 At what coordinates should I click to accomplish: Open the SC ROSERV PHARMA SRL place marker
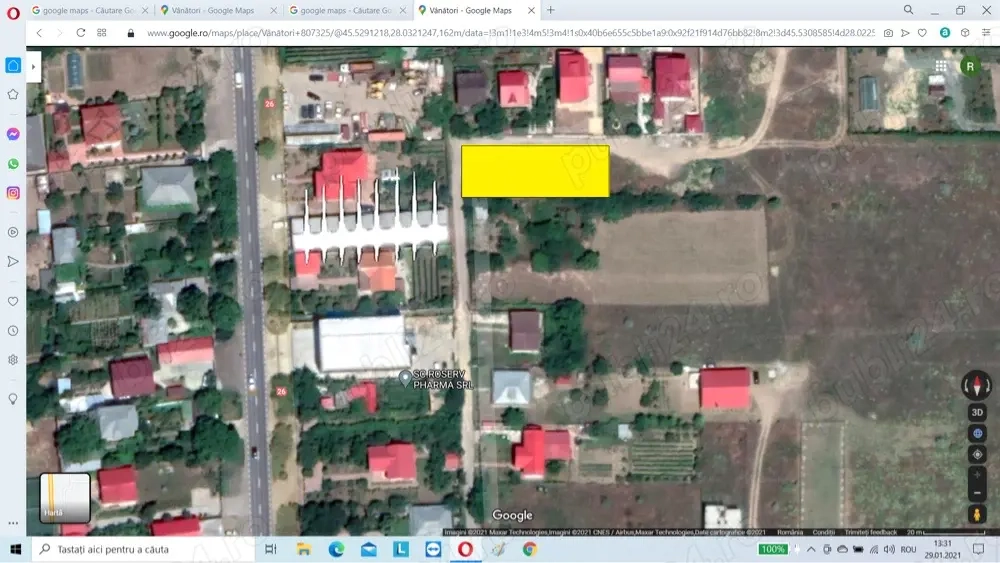click(x=405, y=377)
